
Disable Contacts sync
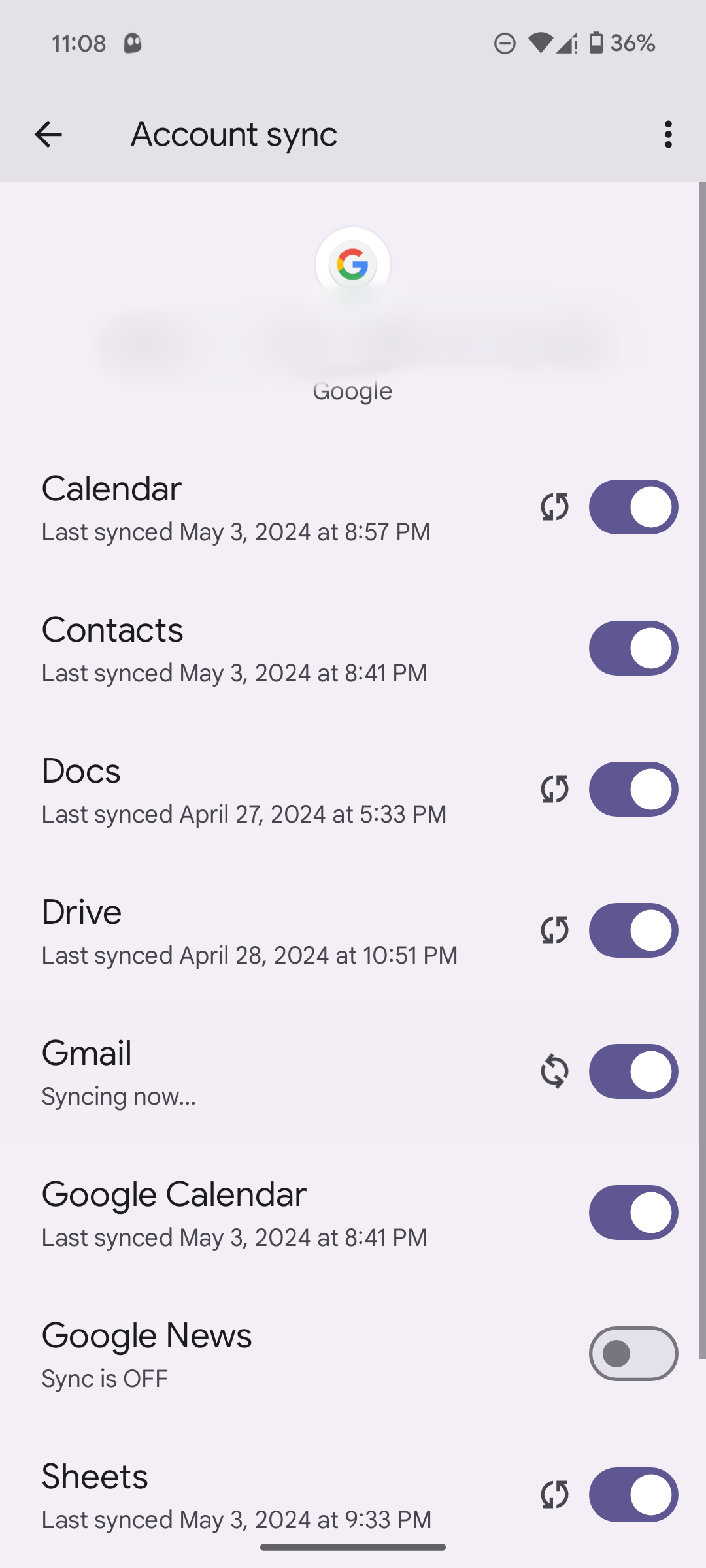[x=633, y=649]
